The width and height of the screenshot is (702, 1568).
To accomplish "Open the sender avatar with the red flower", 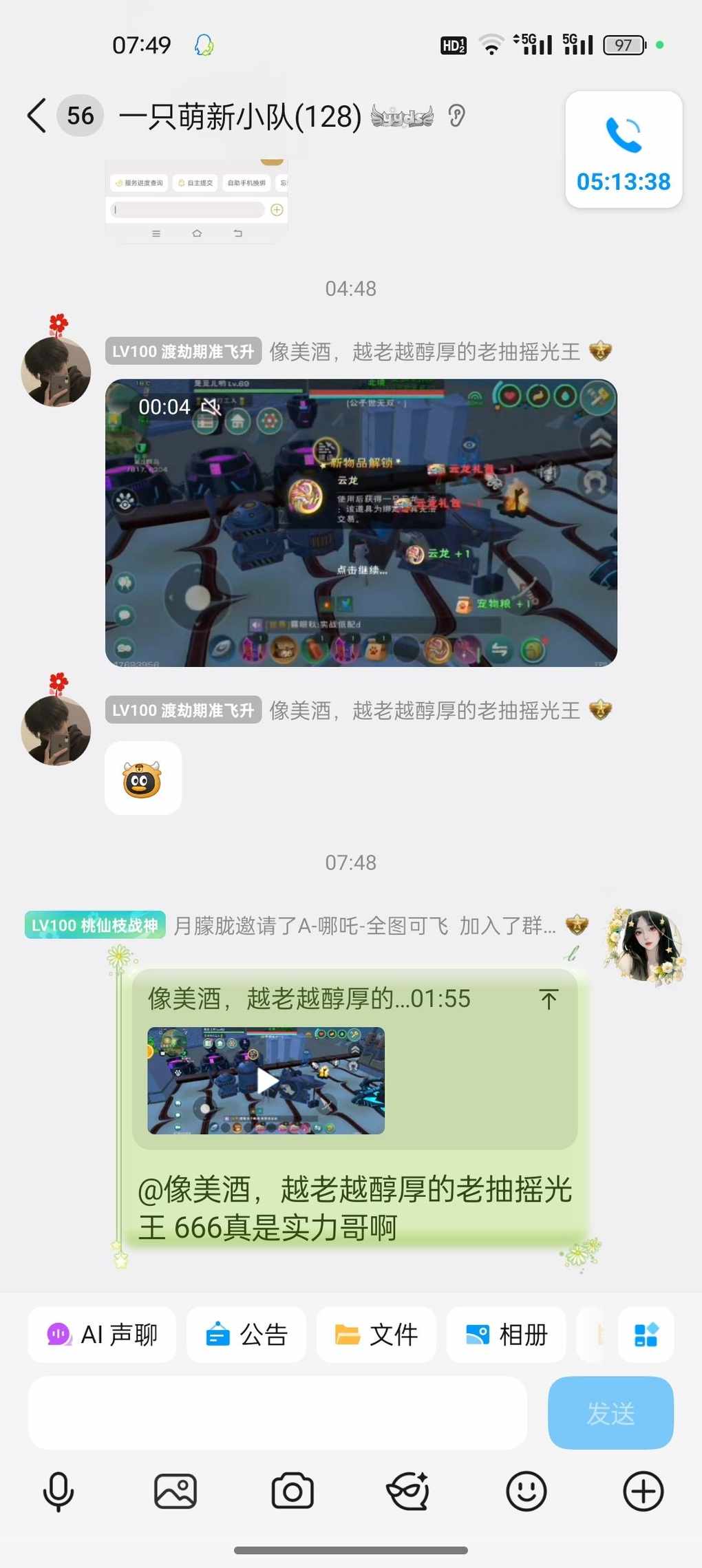I will coord(56,372).
